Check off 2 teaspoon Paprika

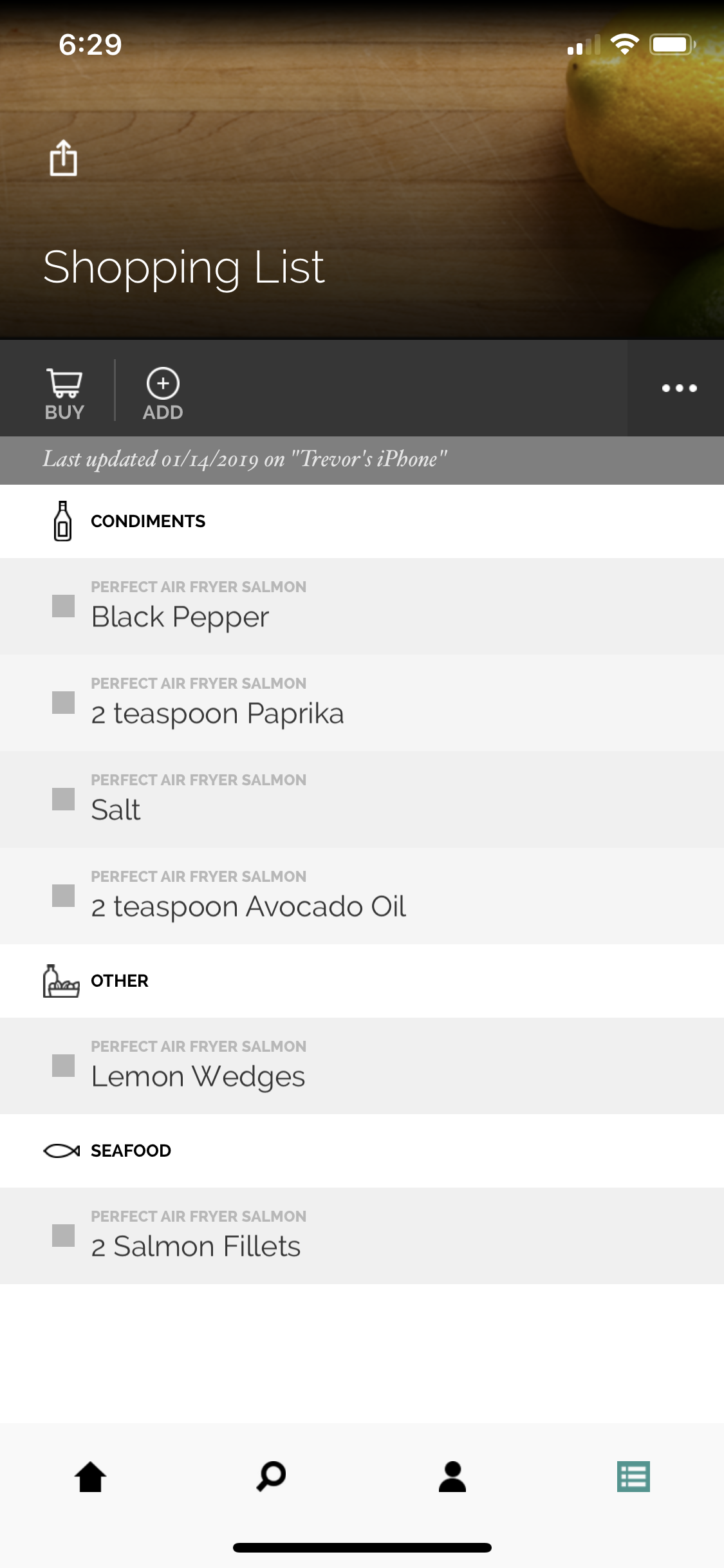coord(63,702)
